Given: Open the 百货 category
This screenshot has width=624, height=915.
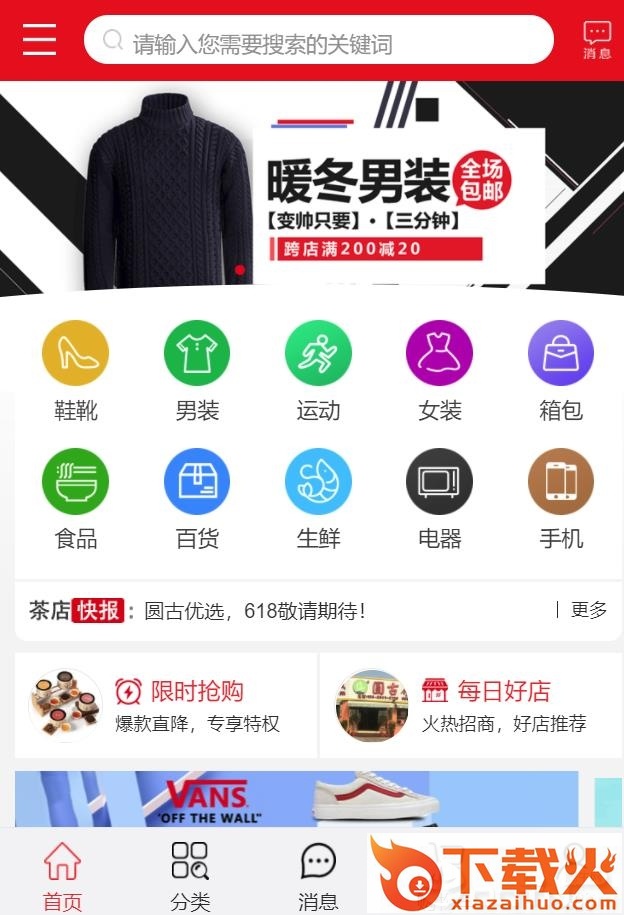Looking at the screenshot, I should tap(197, 499).
